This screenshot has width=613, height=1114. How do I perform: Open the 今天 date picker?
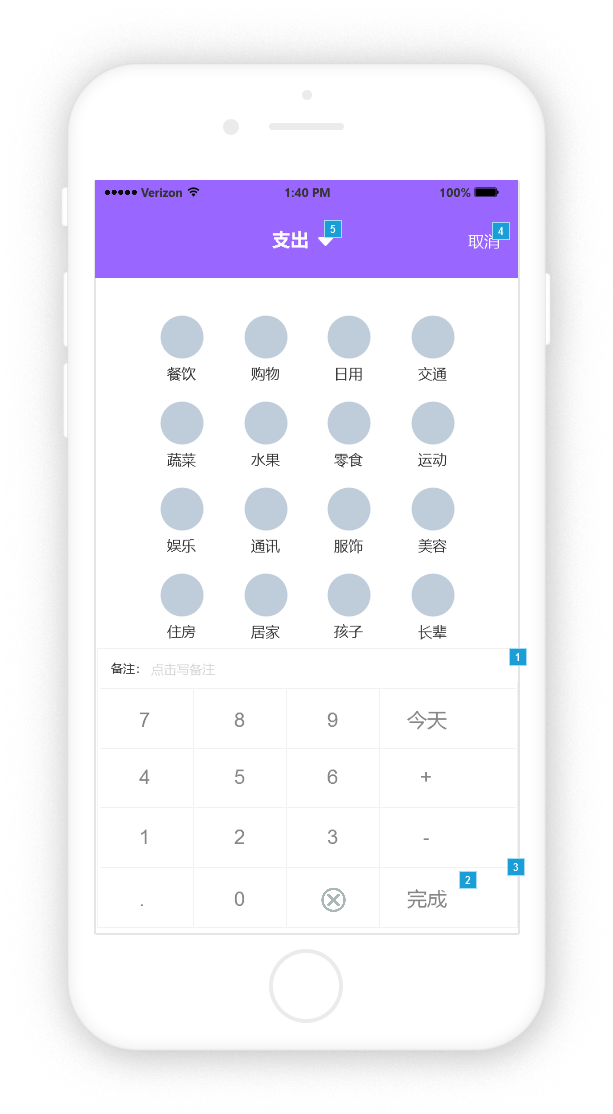pyautogui.click(x=427, y=720)
